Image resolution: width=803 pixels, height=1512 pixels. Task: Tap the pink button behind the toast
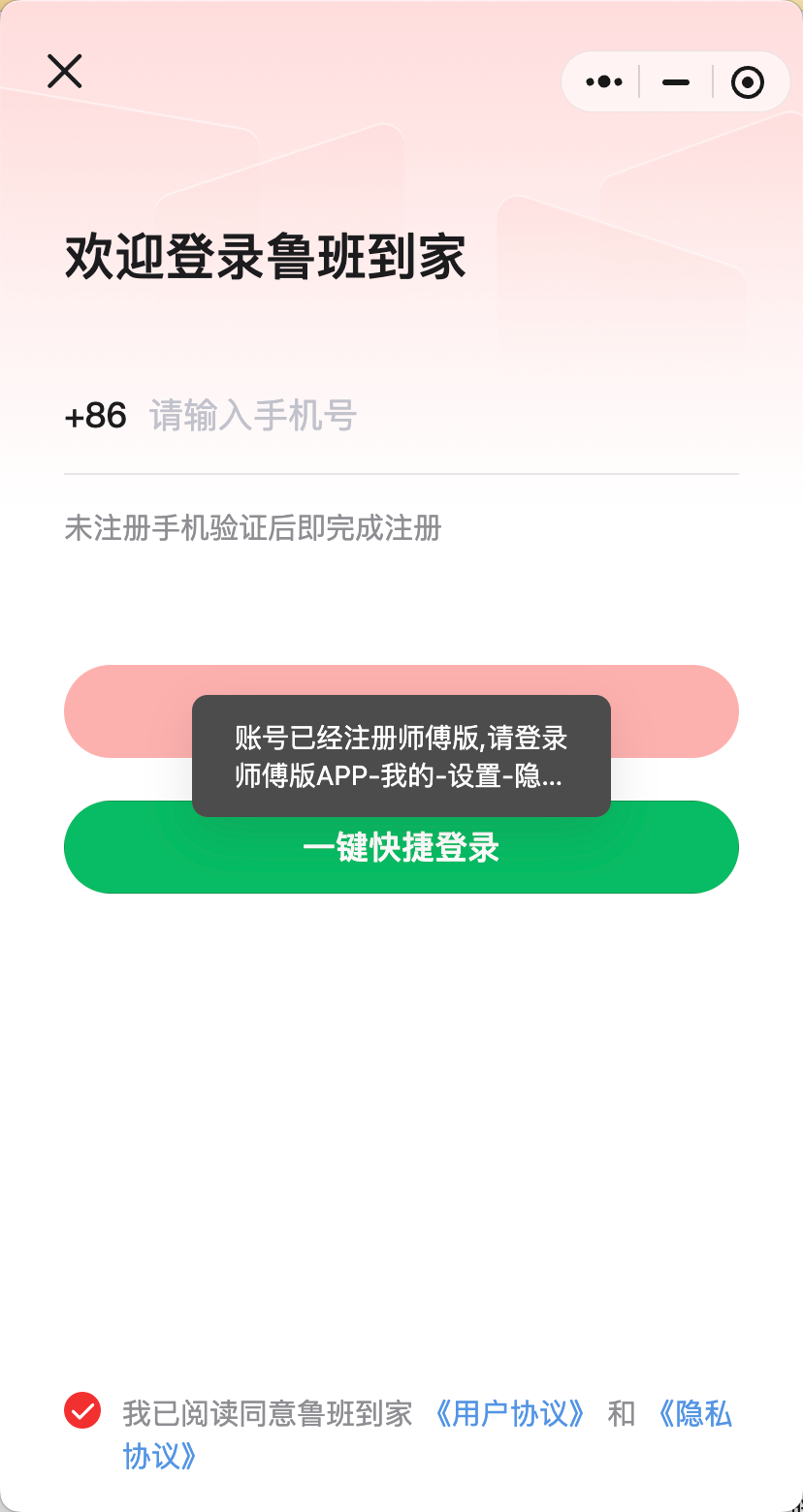126,711
